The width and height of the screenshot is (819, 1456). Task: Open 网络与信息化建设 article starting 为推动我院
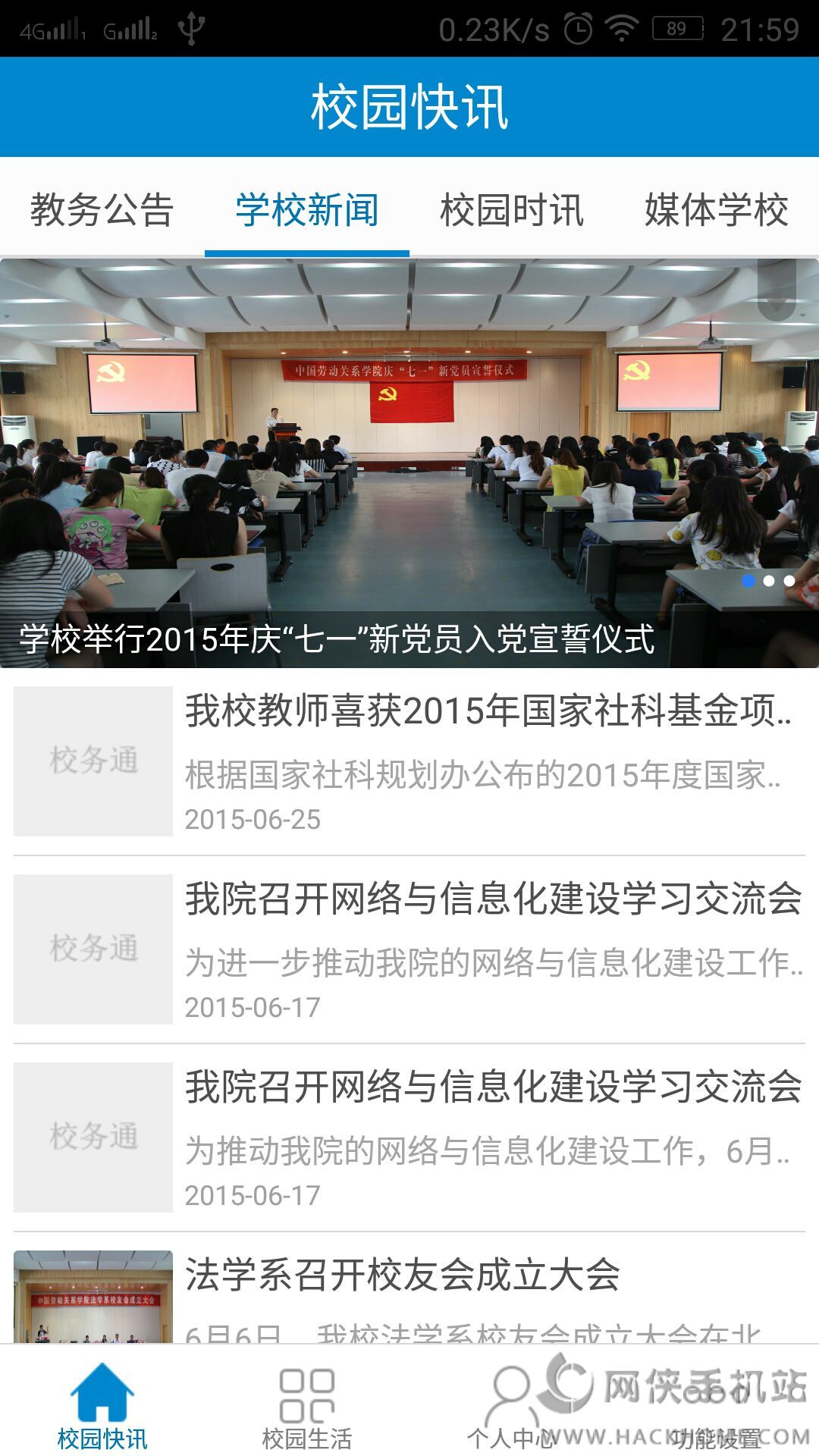pyautogui.click(x=485, y=1137)
